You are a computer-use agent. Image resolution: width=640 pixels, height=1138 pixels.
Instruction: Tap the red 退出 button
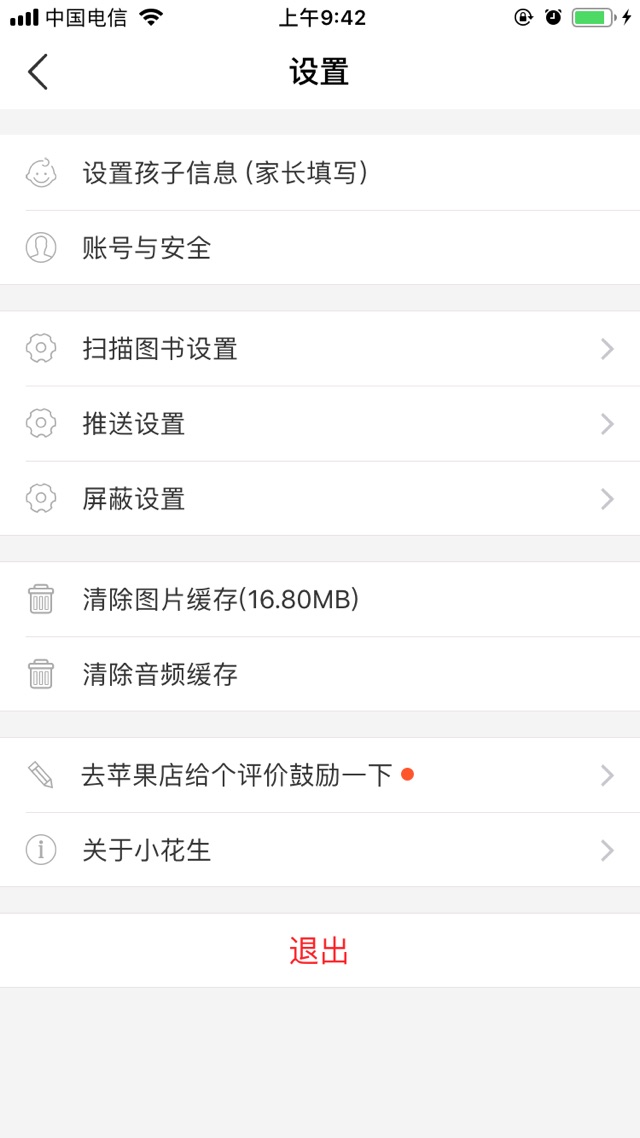tap(320, 950)
